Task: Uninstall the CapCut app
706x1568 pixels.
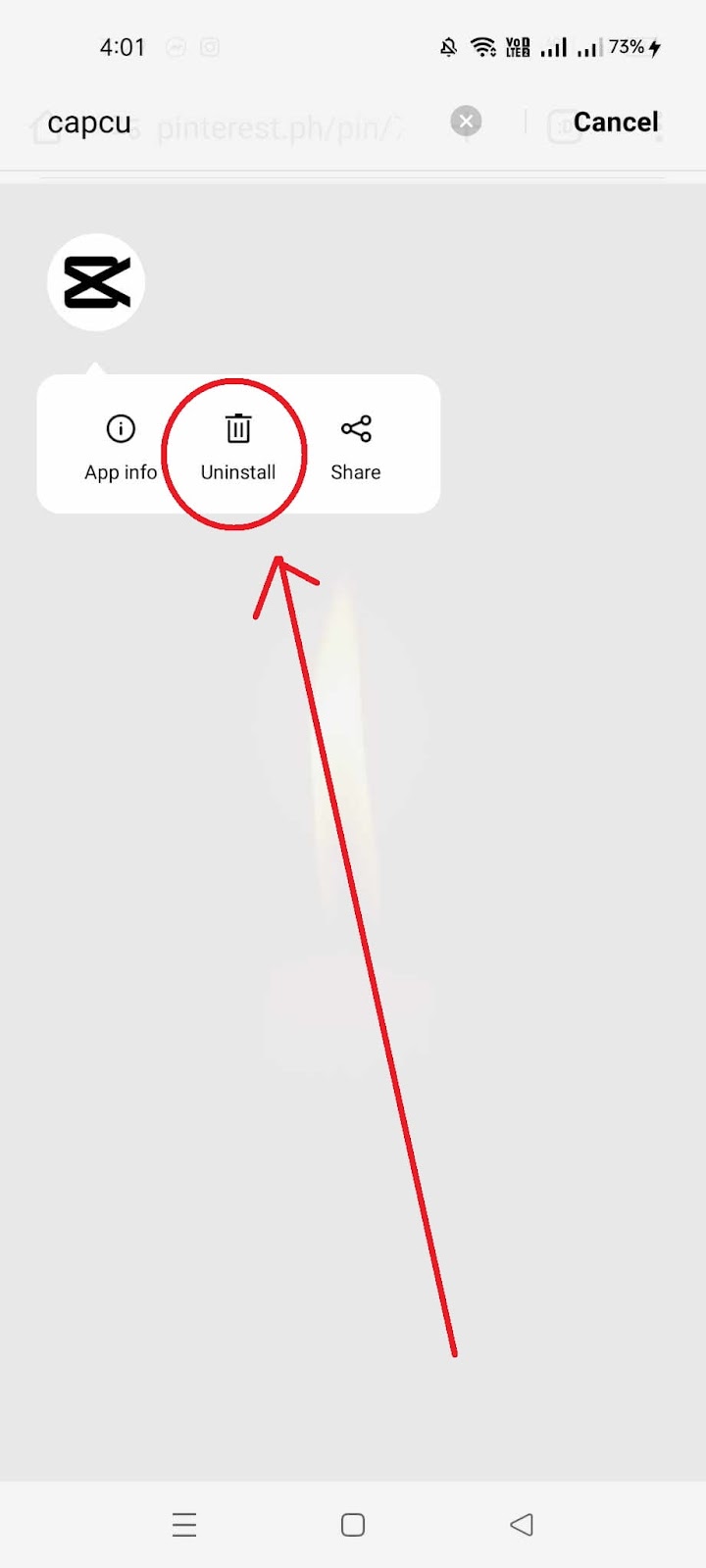Action: pos(238,448)
